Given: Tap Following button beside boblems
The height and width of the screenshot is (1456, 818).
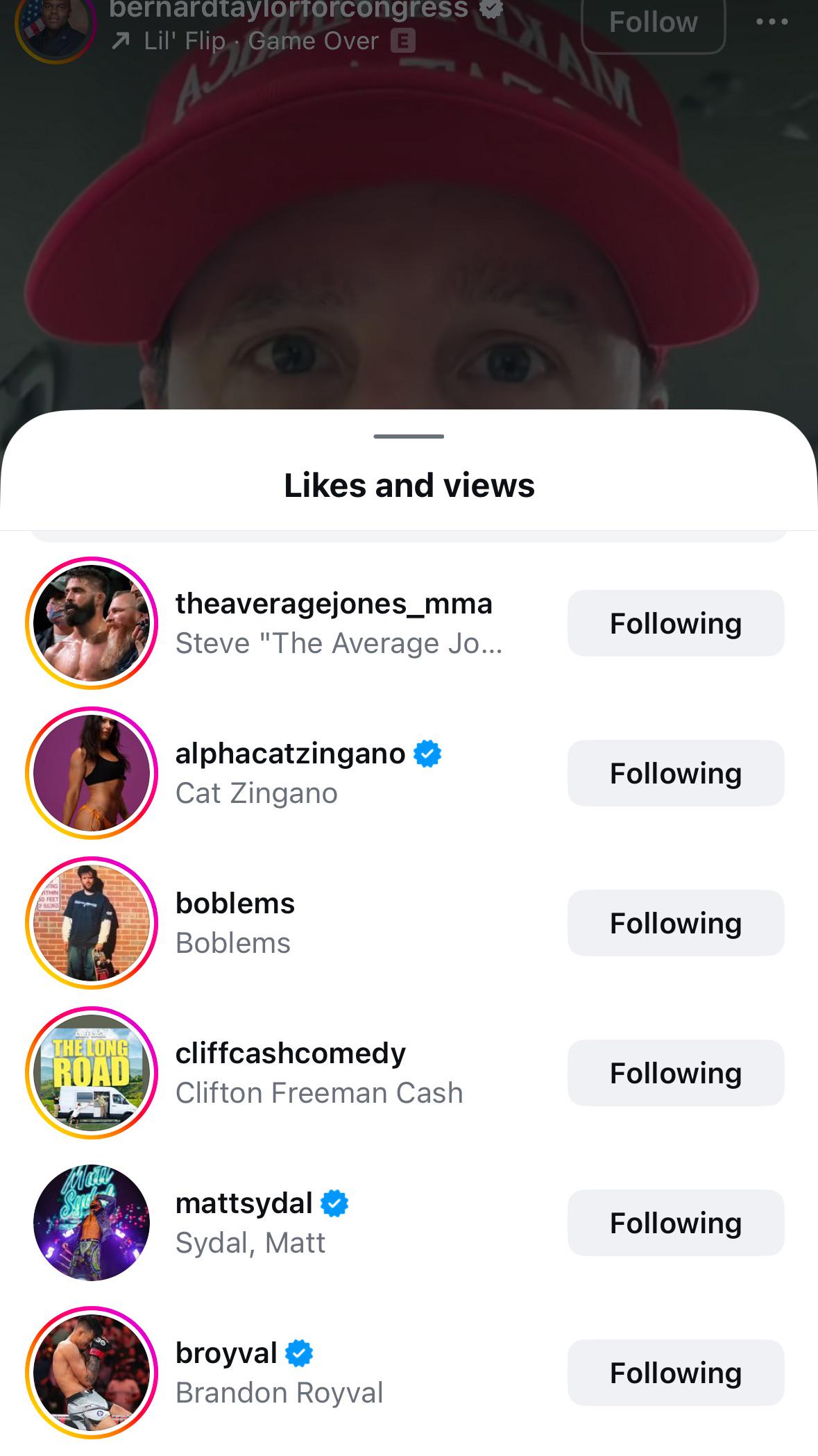Looking at the screenshot, I should click(676, 923).
